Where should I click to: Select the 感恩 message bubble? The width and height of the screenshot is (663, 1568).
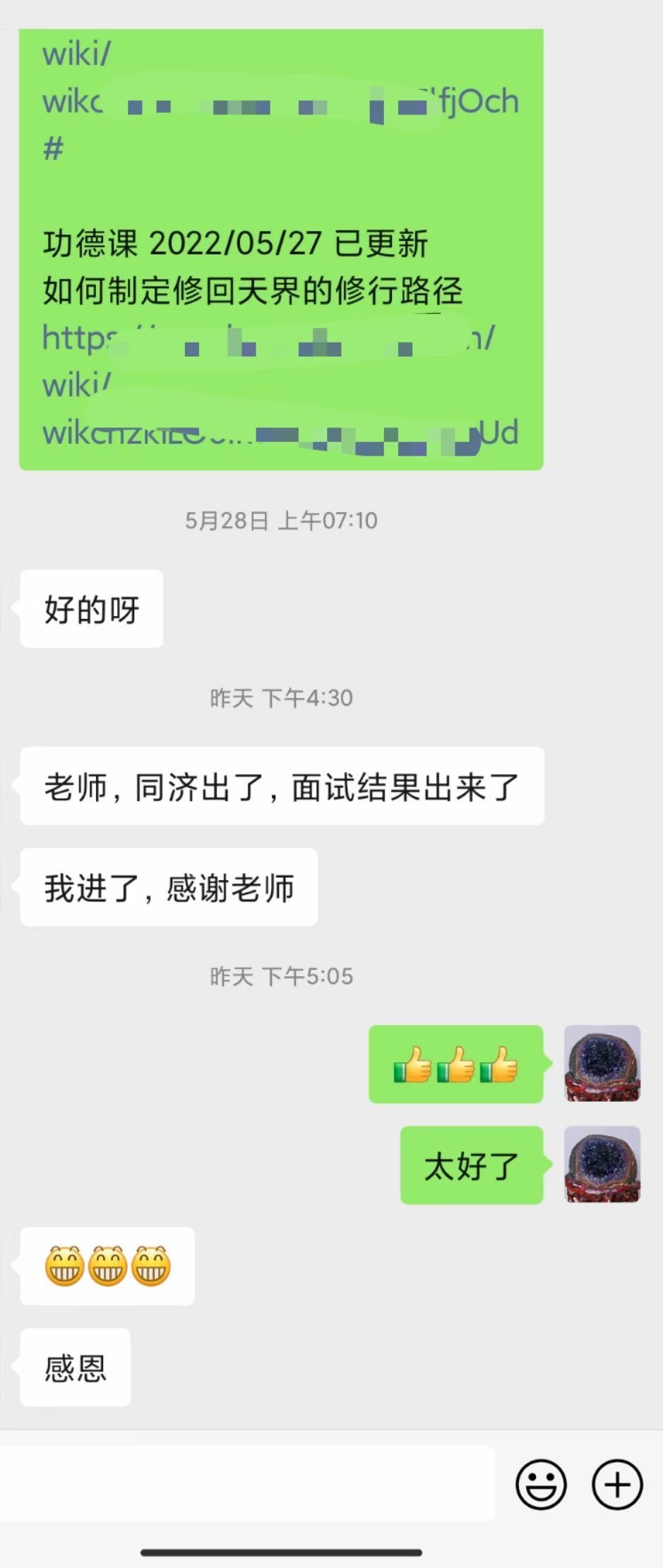coord(75,1366)
